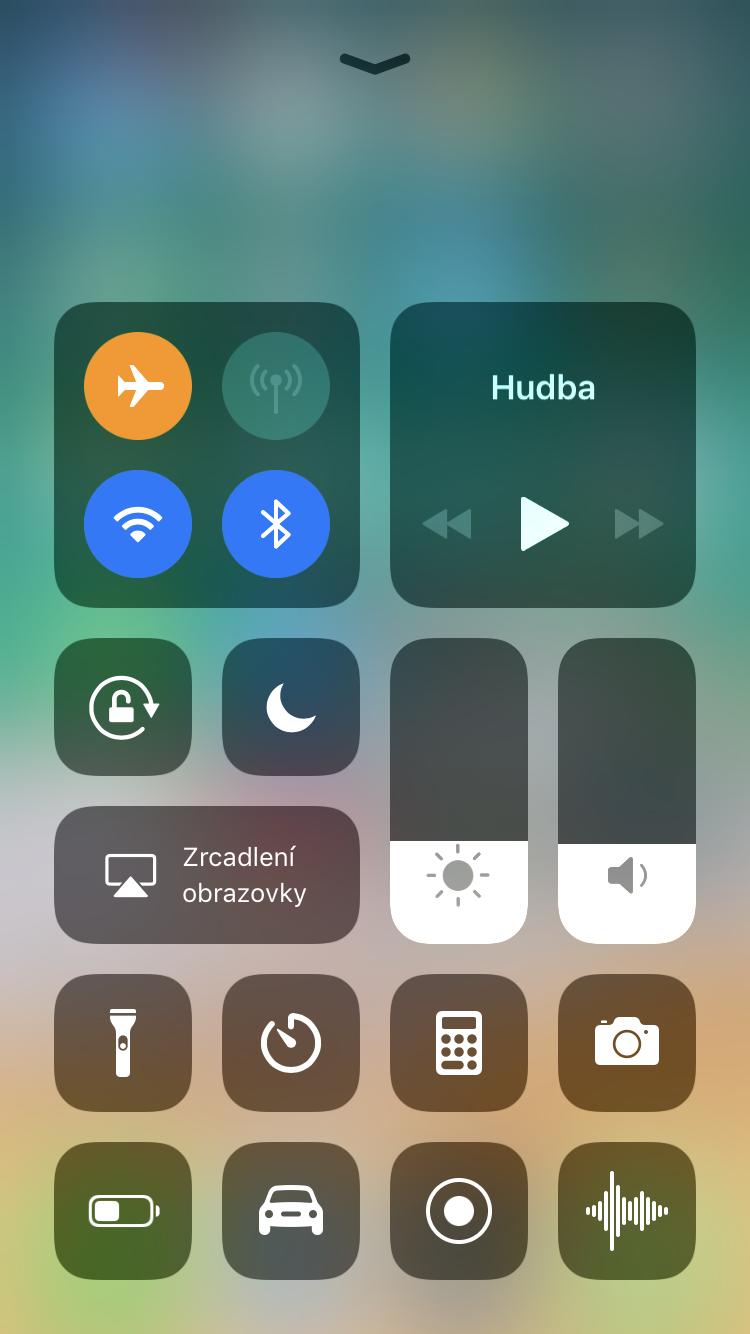Launch the calculator
Image resolution: width=750 pixels, height=1334 pixels.
tap(459, 1043)
